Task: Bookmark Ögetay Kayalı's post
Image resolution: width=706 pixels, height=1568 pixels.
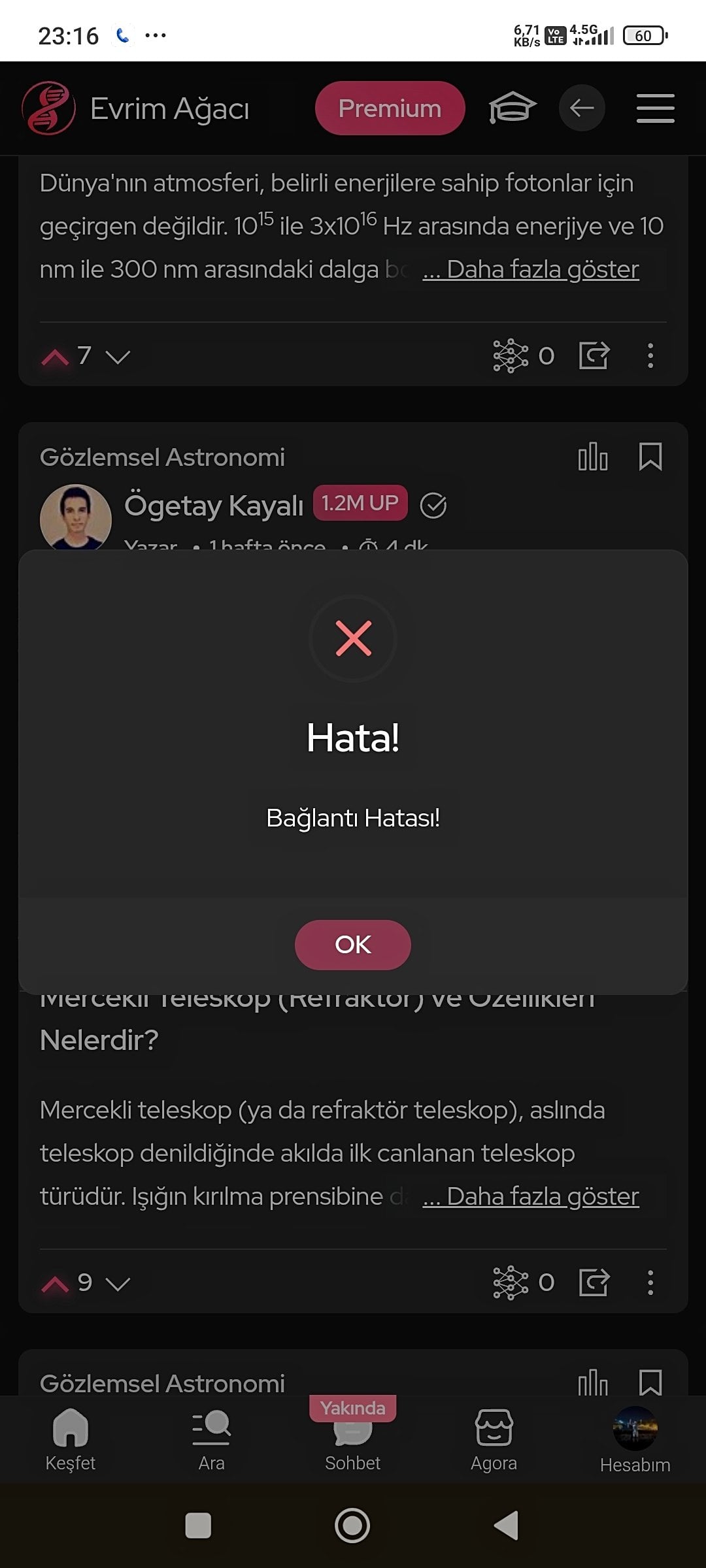Action: [650, 457]
